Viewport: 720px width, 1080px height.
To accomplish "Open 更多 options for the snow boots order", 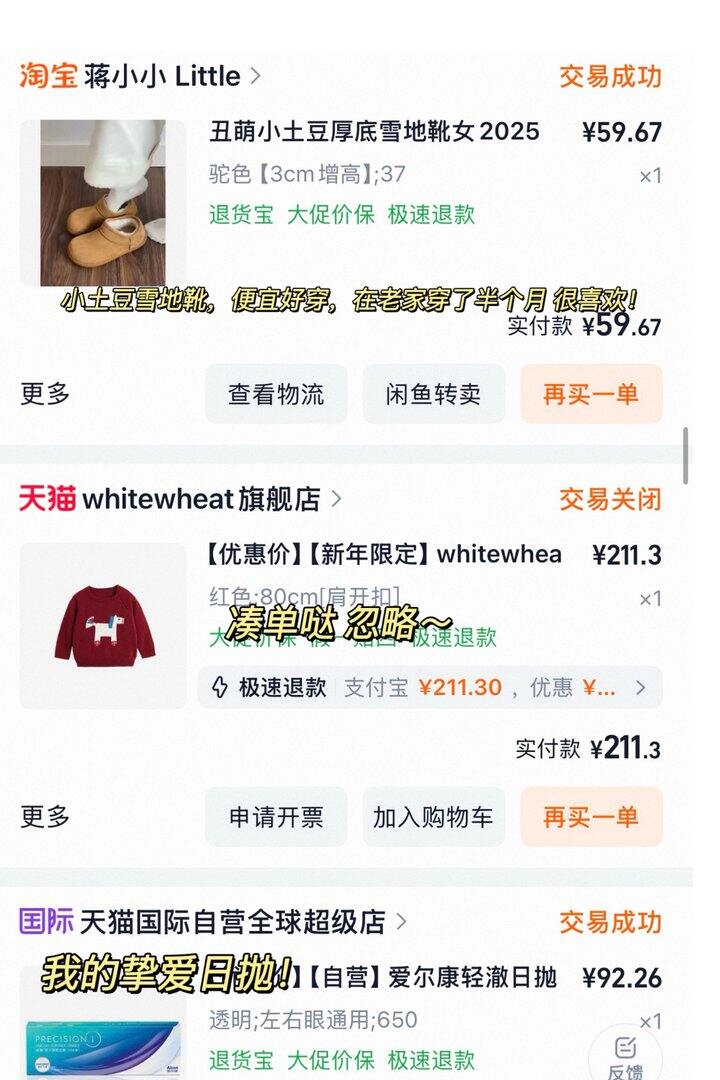I will tap(46, 394).
